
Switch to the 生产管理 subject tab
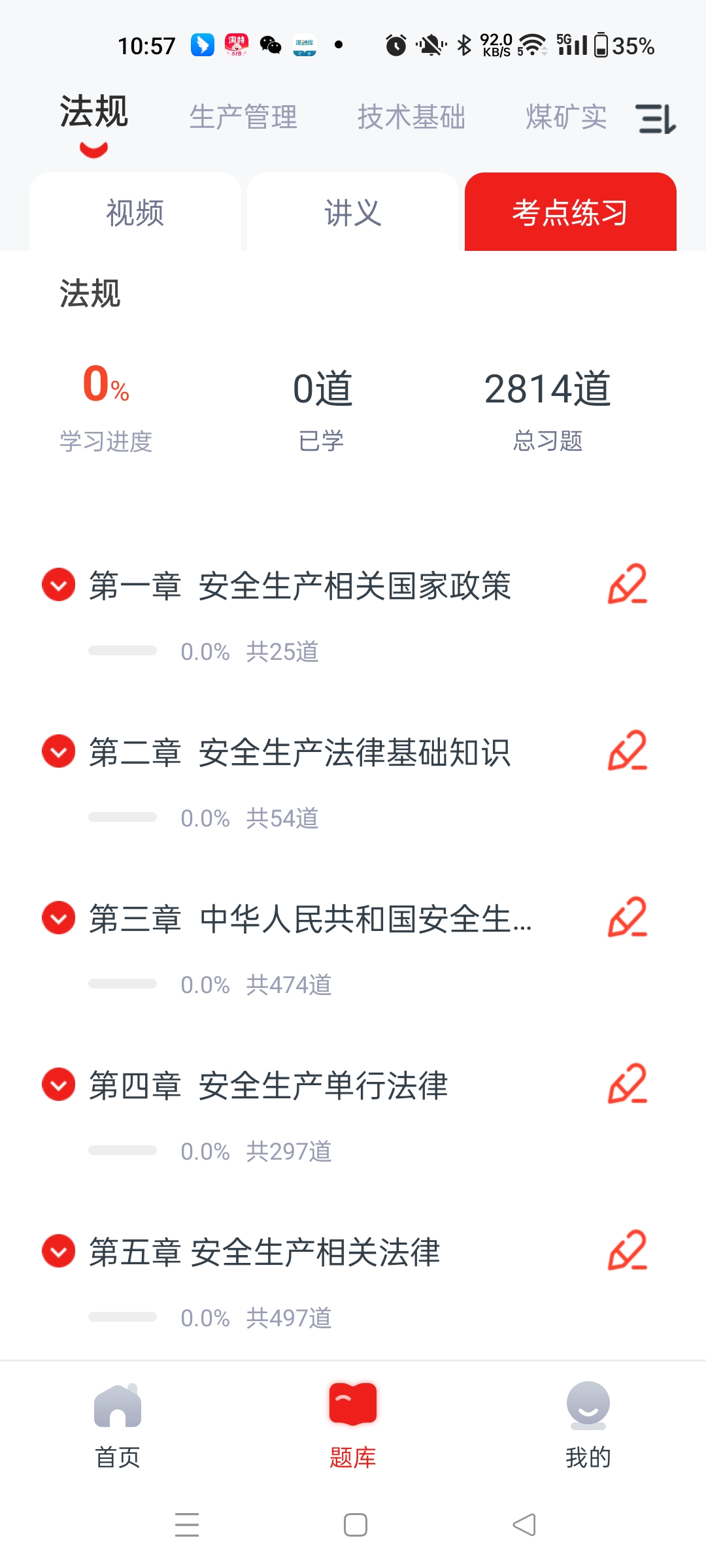pos(243,118)
